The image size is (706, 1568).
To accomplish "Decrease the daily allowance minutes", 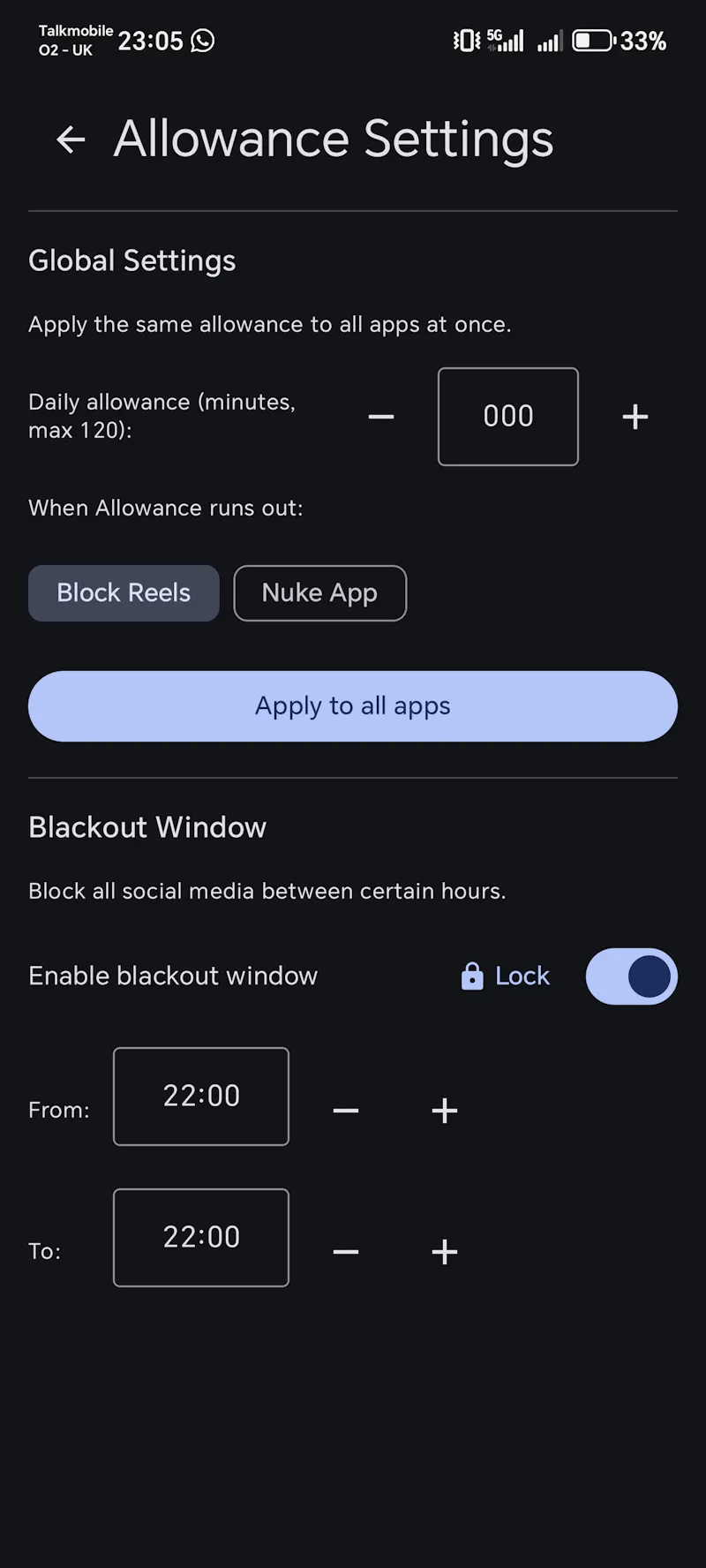I will coord(381,417).
